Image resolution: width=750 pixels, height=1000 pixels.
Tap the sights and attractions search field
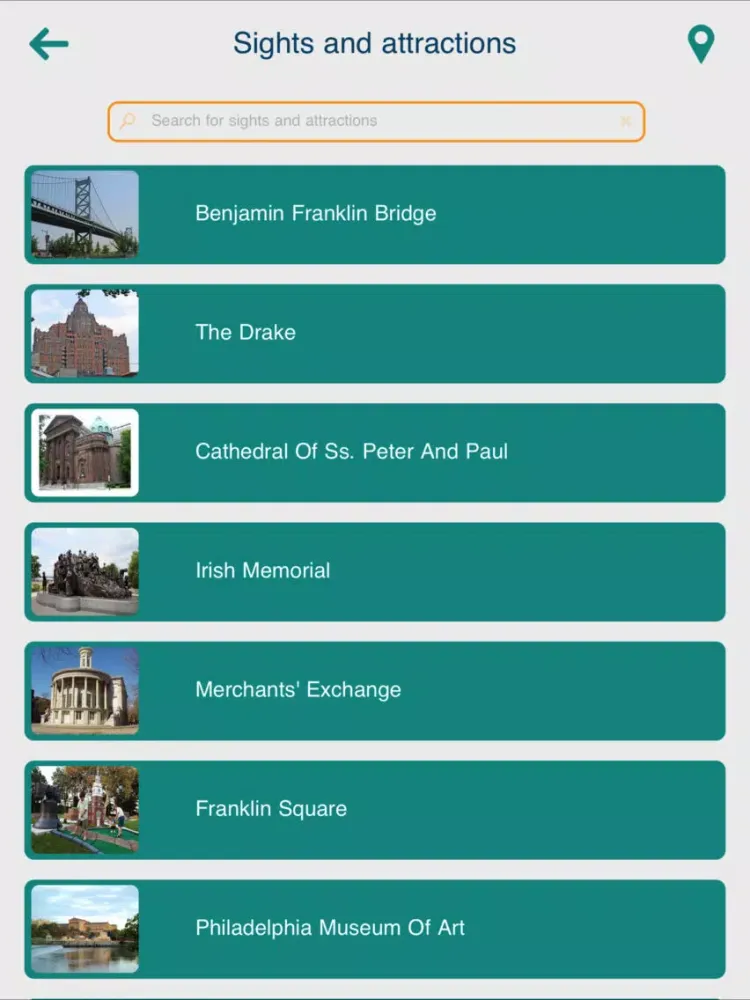pos(370,121)
